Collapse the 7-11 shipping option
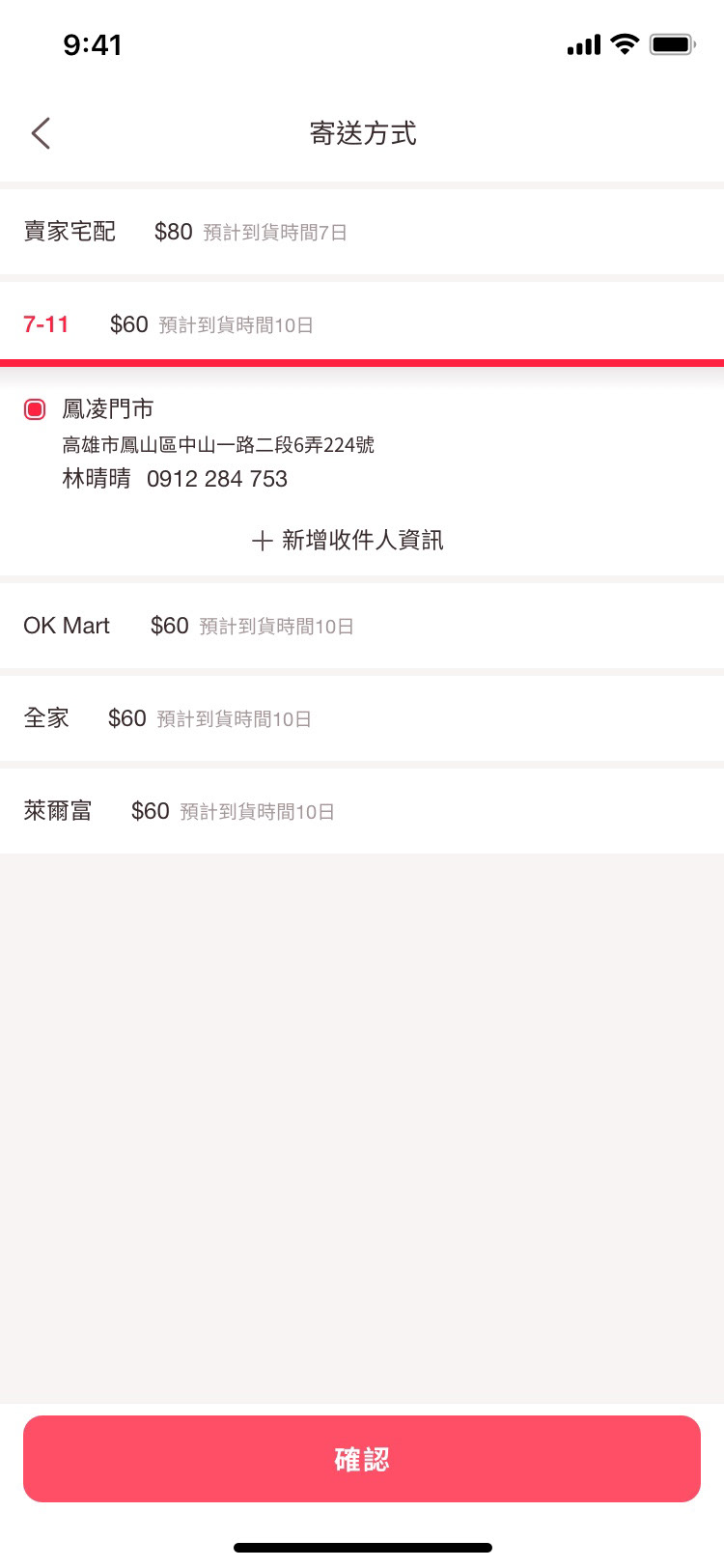The width and height of the screenshot is (724, 1568). [x=362, y=324]
